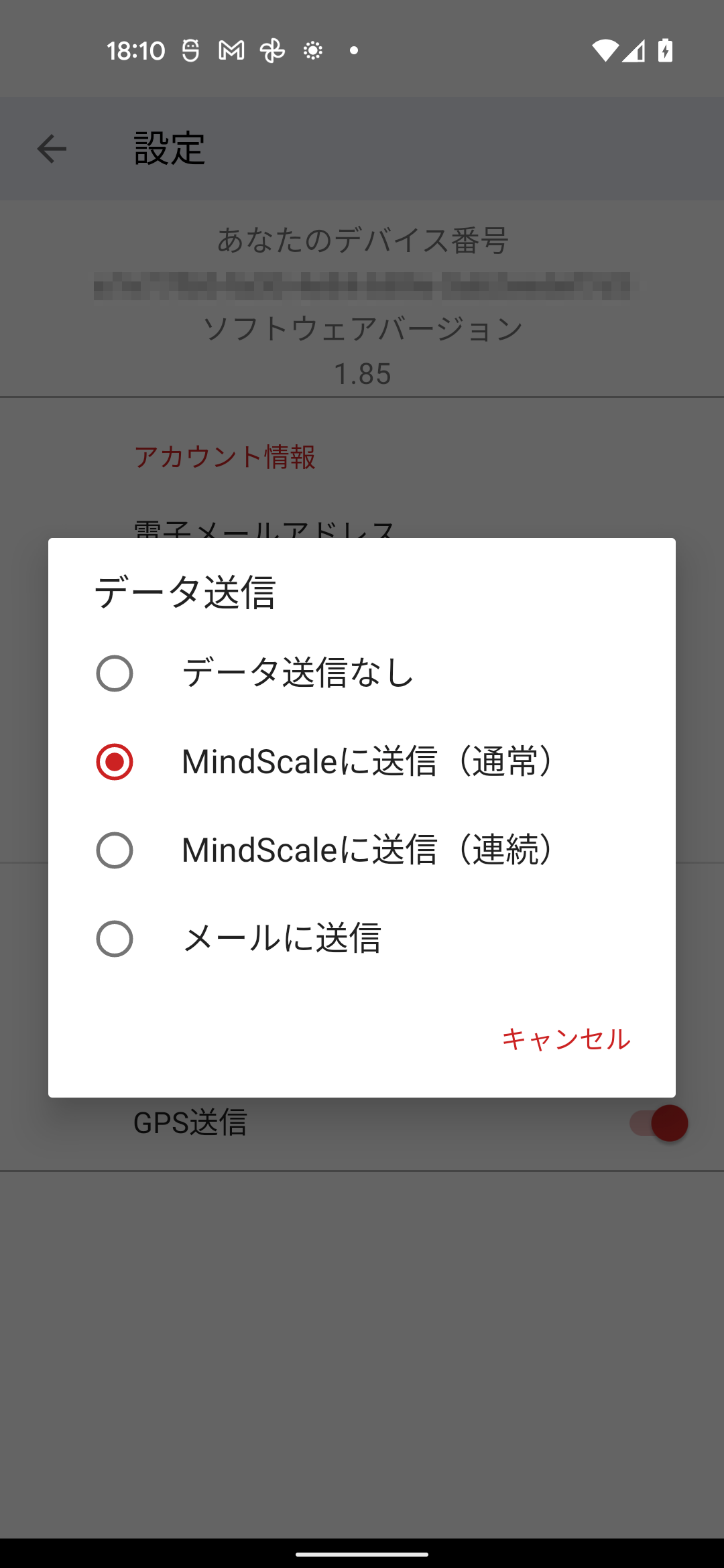Choose MindScaleに送信（通常）
The image size is (724, 1568).
362,762
